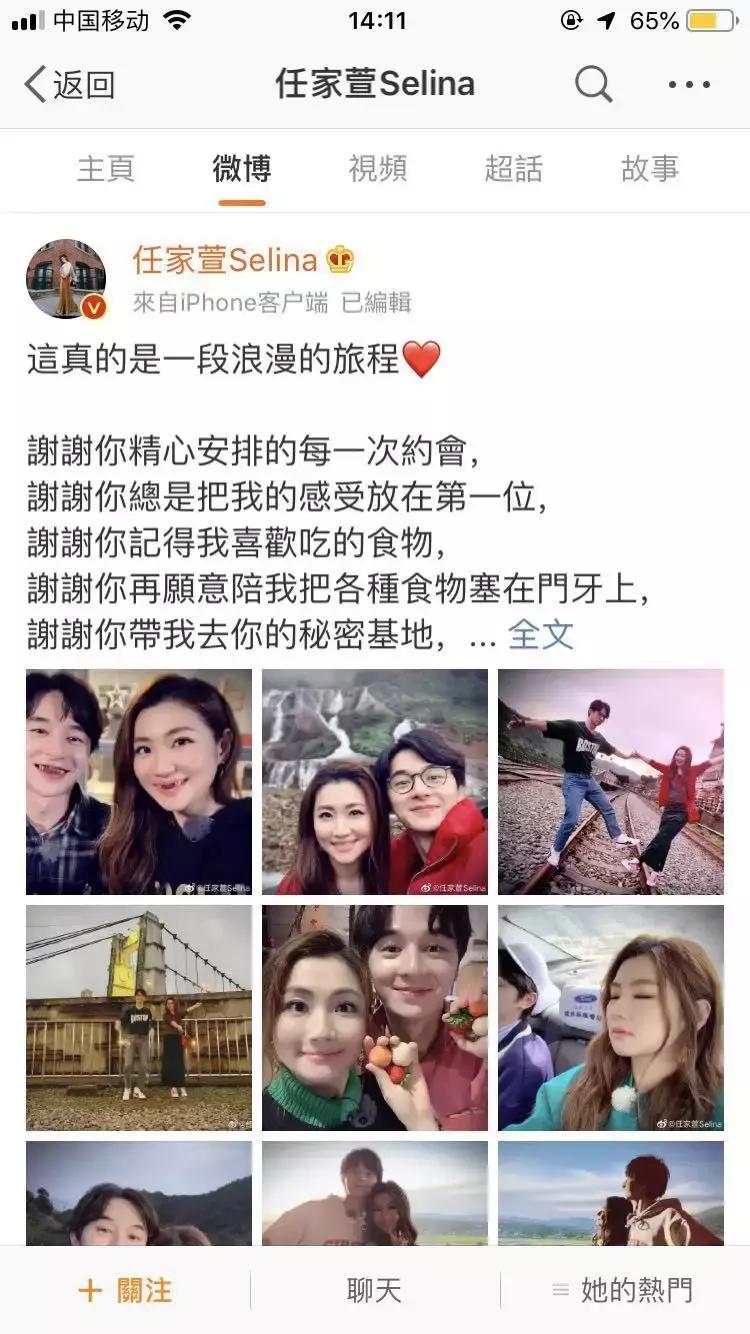Tap Selina's circular profile avatar
Viewport: 750px width, 1334px height.
66,277
